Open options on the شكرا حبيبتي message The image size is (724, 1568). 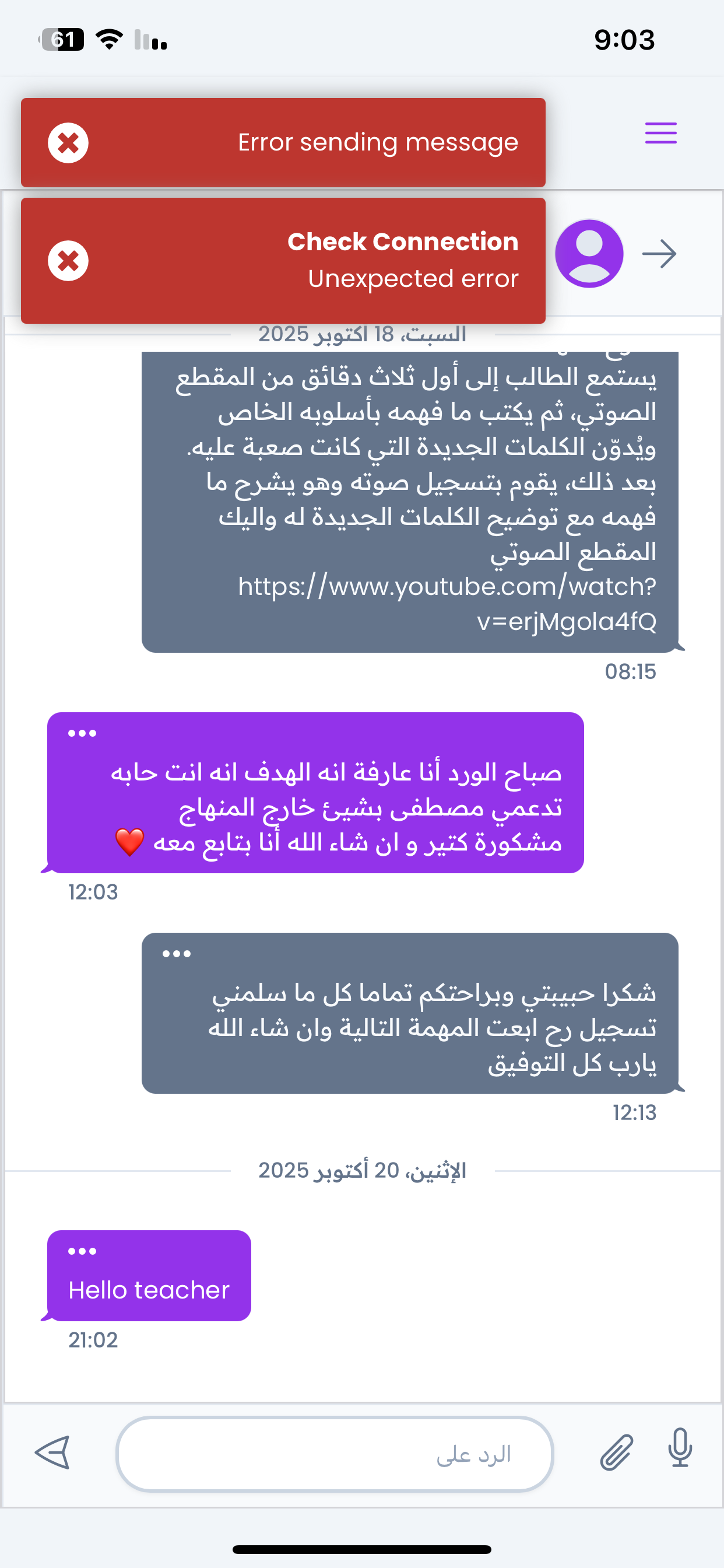pyautogui.click(x=177, y=954)
